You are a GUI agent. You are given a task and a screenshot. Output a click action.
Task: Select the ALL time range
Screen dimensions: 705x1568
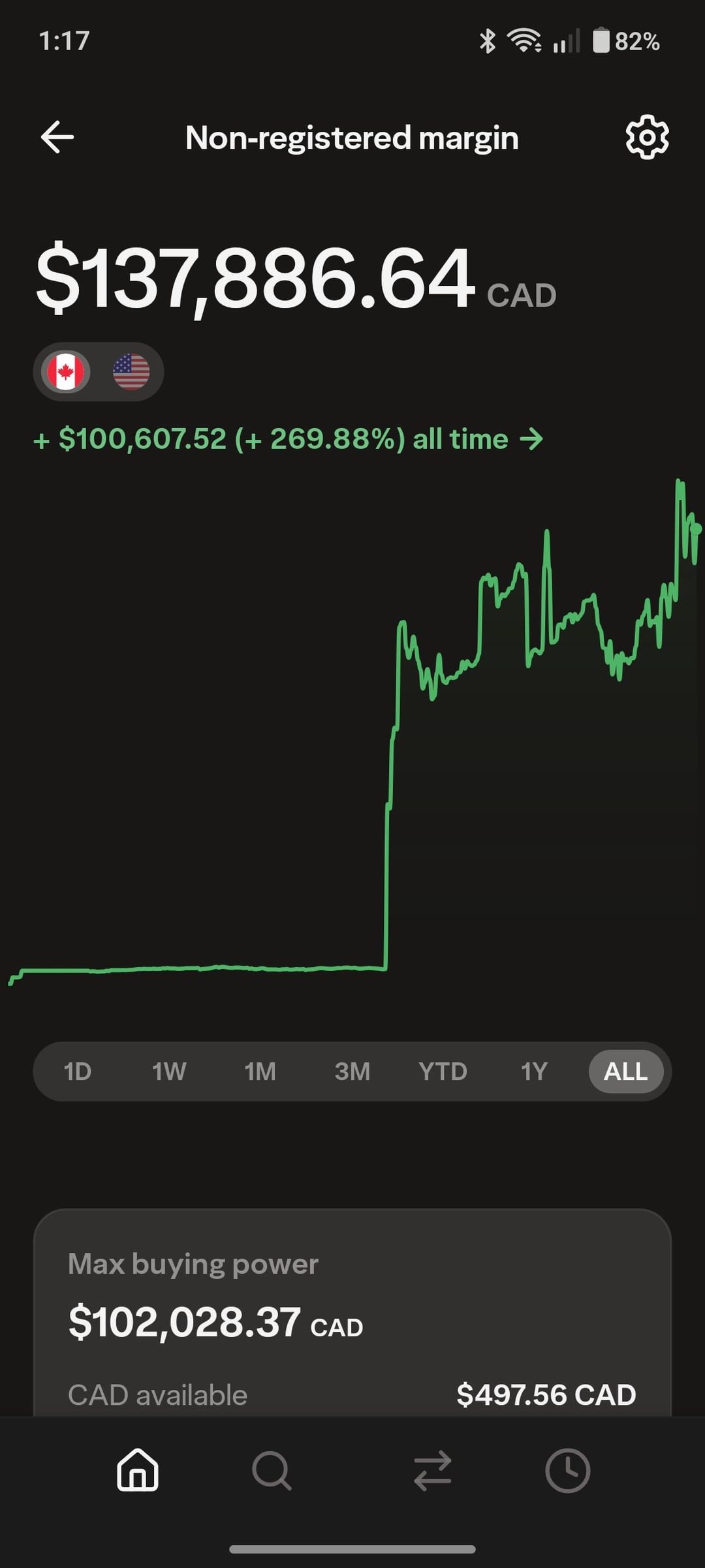pyautogui.click(x=625, y=1071)
